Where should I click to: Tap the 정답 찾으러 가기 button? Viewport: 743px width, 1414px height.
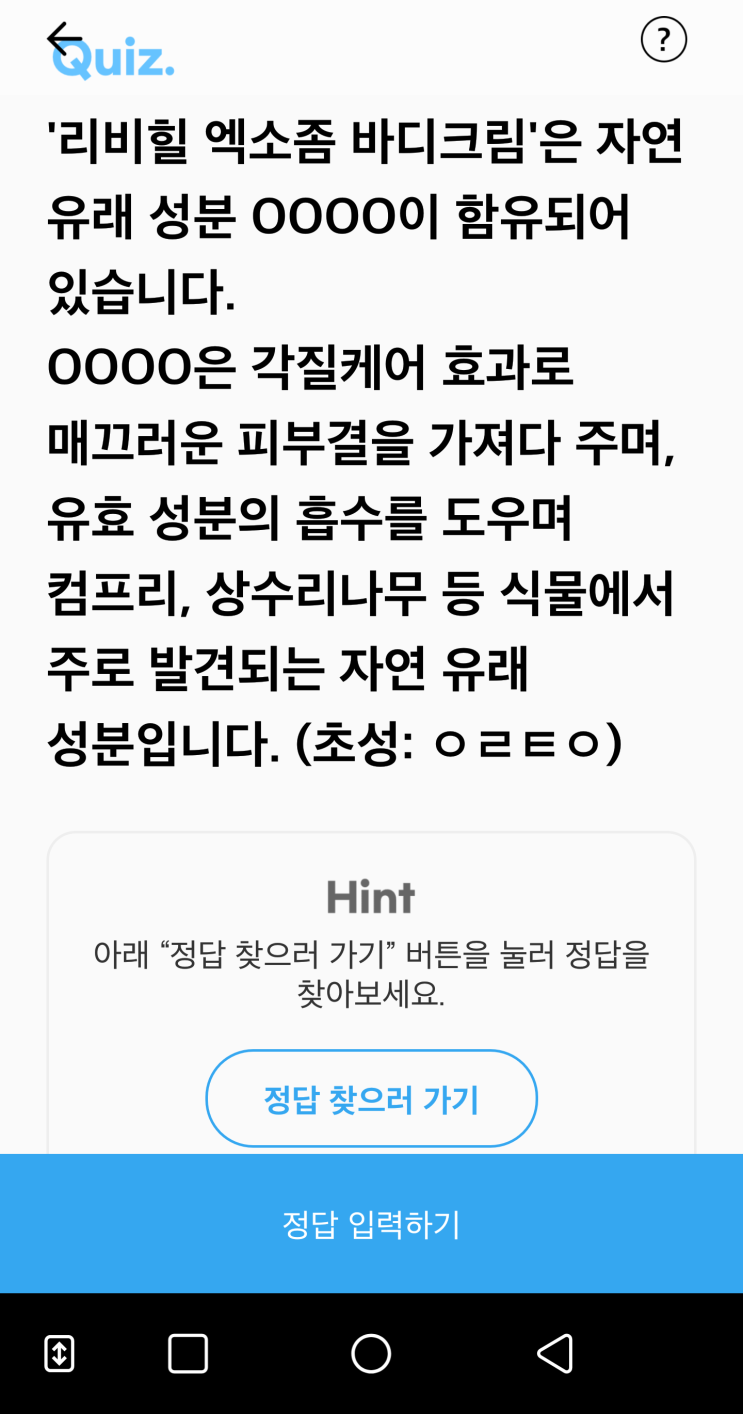click(371, 1098)
